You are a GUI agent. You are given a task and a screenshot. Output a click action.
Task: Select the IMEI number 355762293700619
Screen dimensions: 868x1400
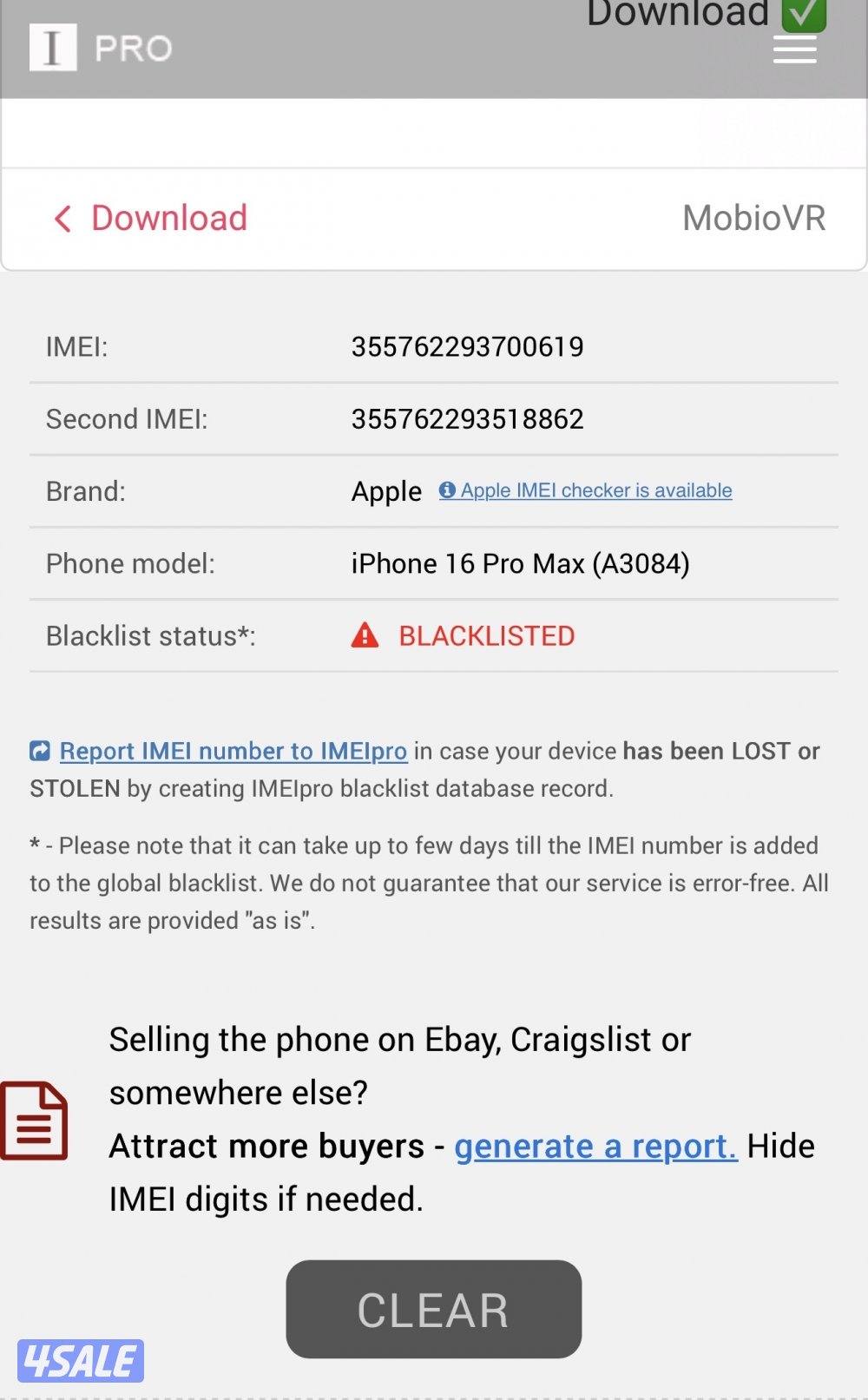468,346
